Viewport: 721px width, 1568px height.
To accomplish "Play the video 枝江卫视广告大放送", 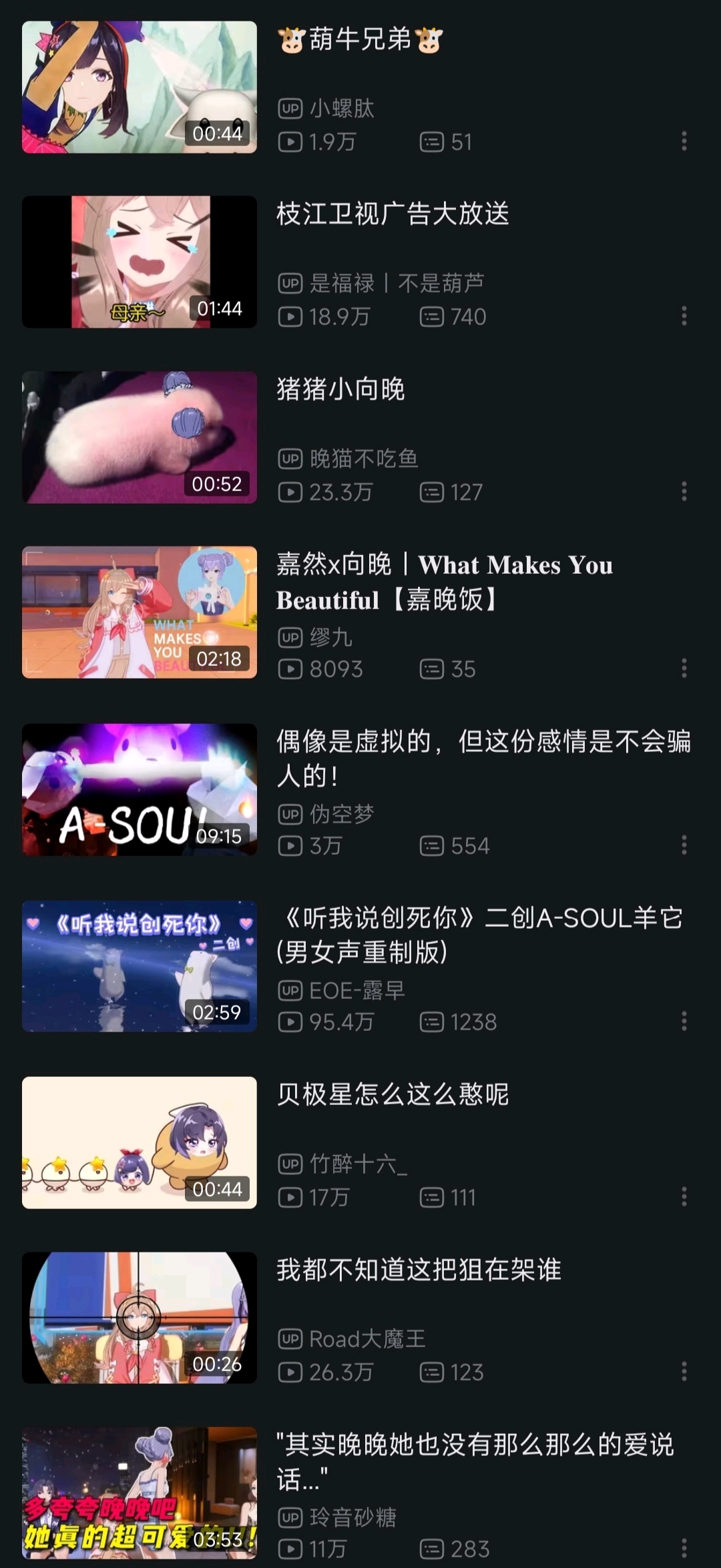I will click(x=139, y=262).
